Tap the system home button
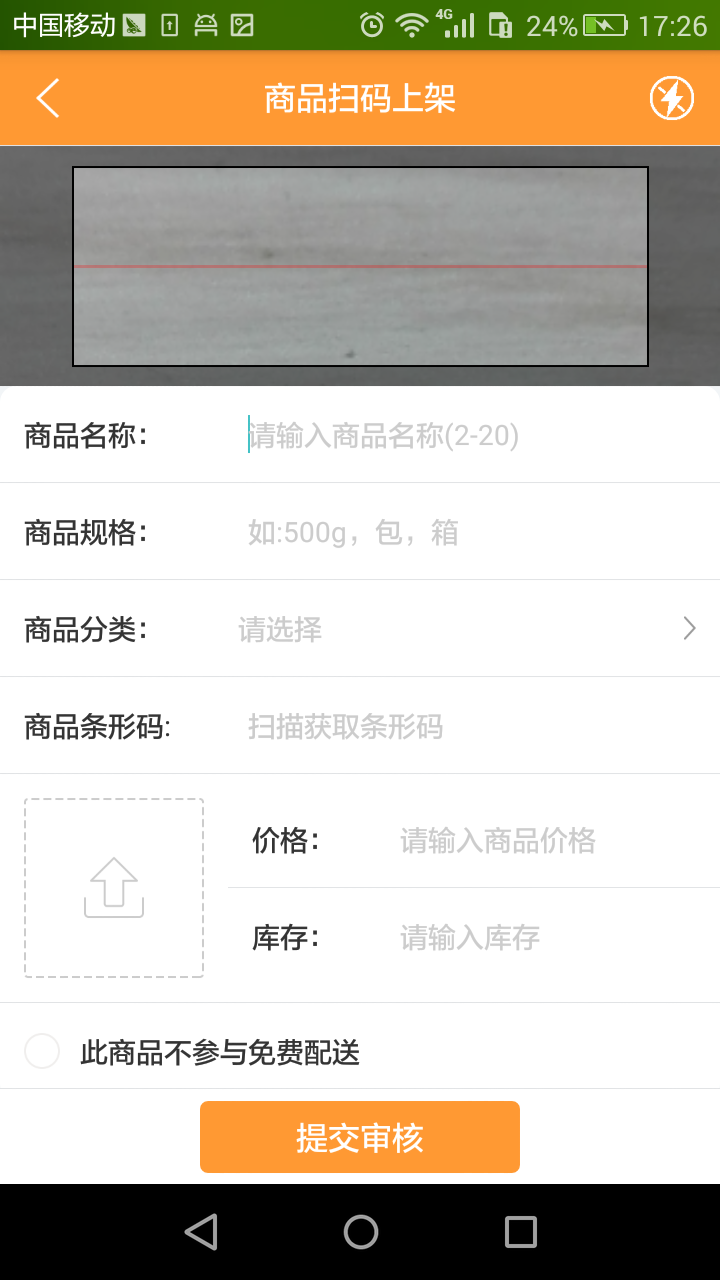 (x=360, y=1232)
